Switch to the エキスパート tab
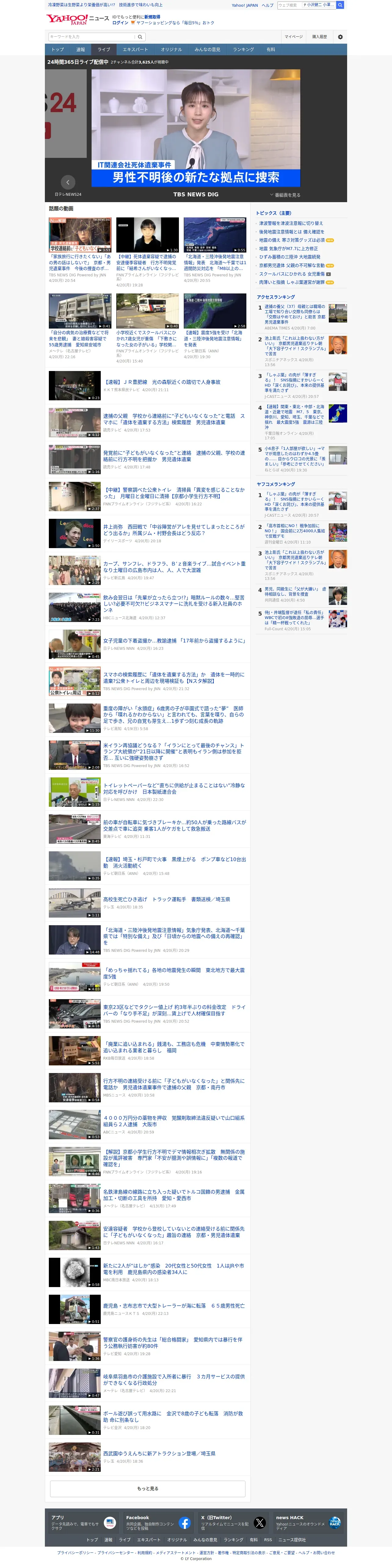This screenshot has width=392, height=1568. [135, 49]
